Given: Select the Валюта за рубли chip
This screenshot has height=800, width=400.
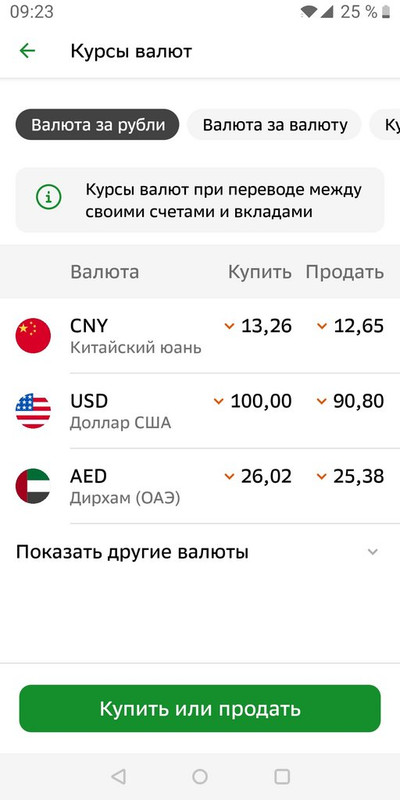Looking at the screenshot, I should tap(98, 124).
